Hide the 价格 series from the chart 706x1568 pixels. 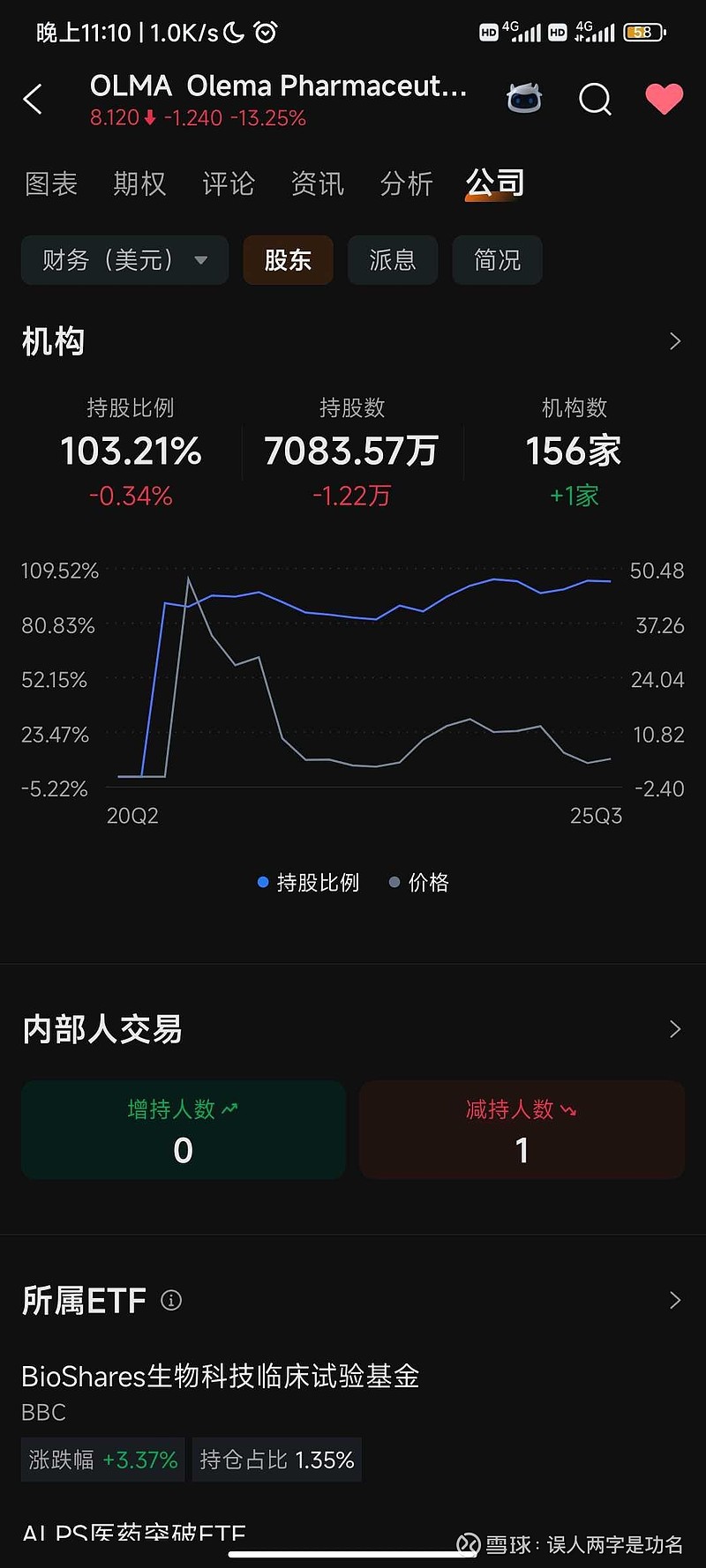tap(418, 882)
